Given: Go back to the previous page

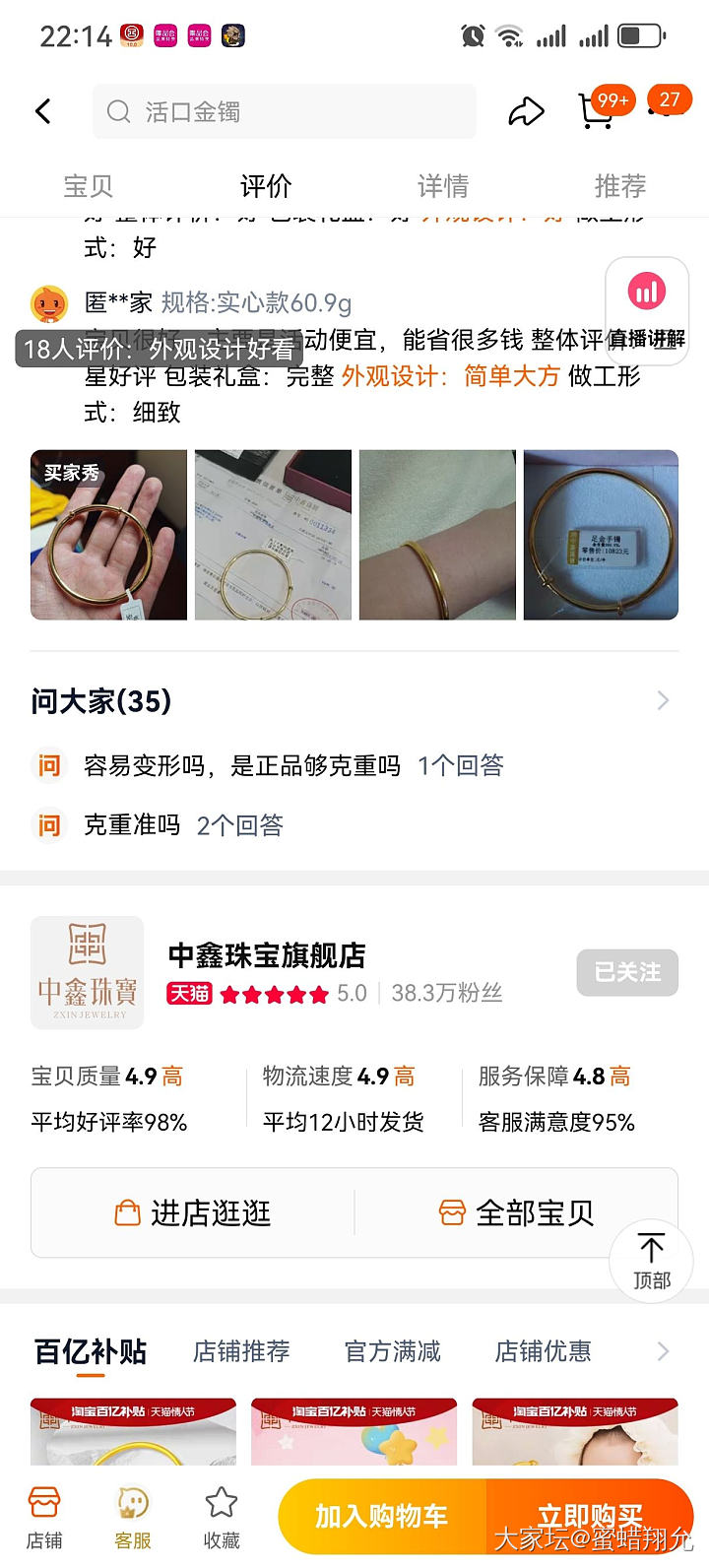Looking at the screenshot, I should 43,111.
